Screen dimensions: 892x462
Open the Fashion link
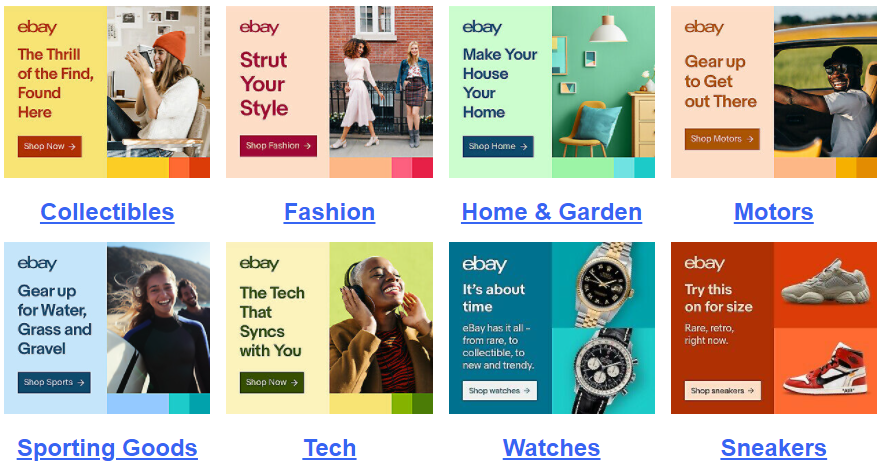tap(329, 212)
